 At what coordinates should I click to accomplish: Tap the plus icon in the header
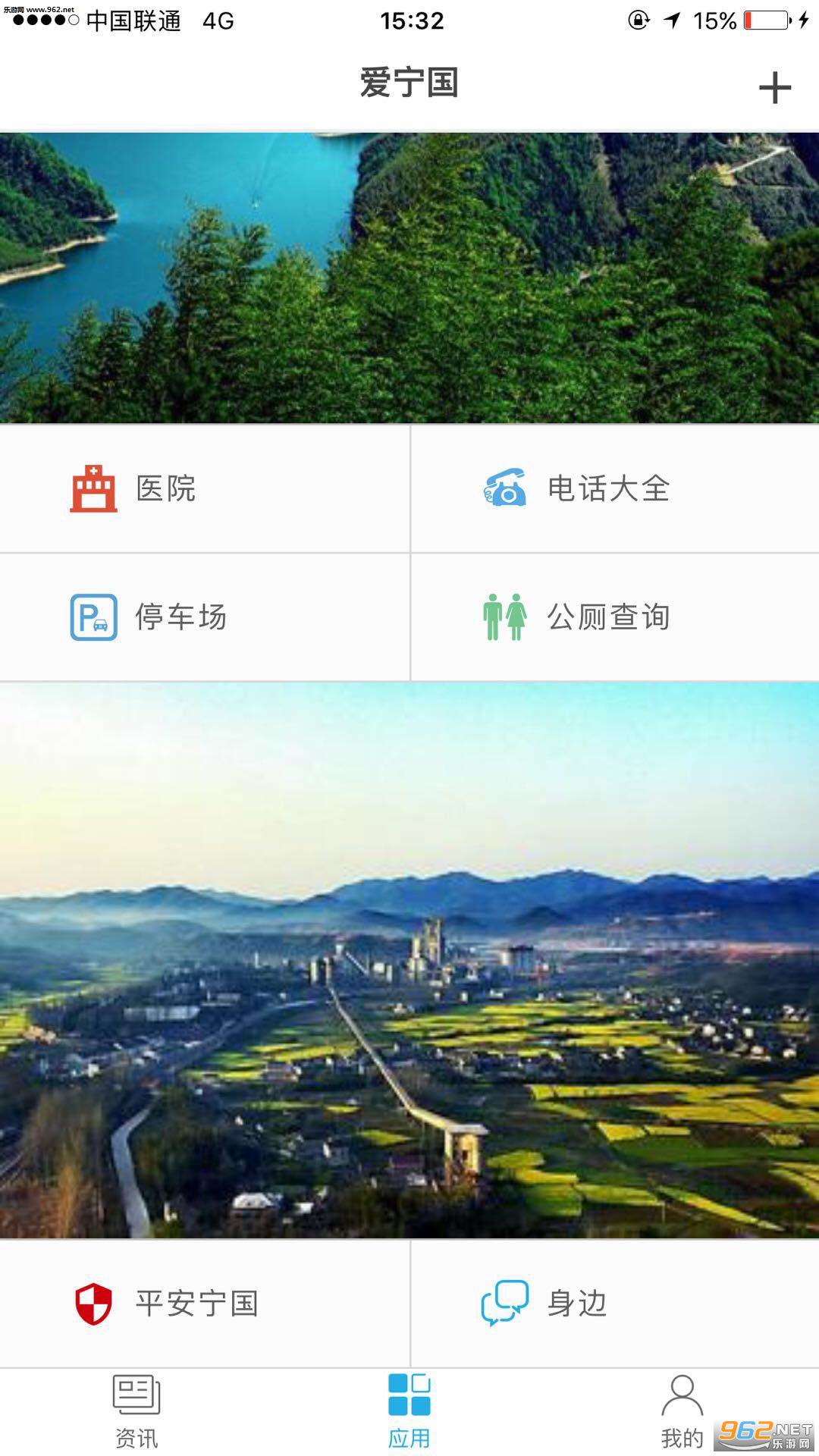point(774,88)
